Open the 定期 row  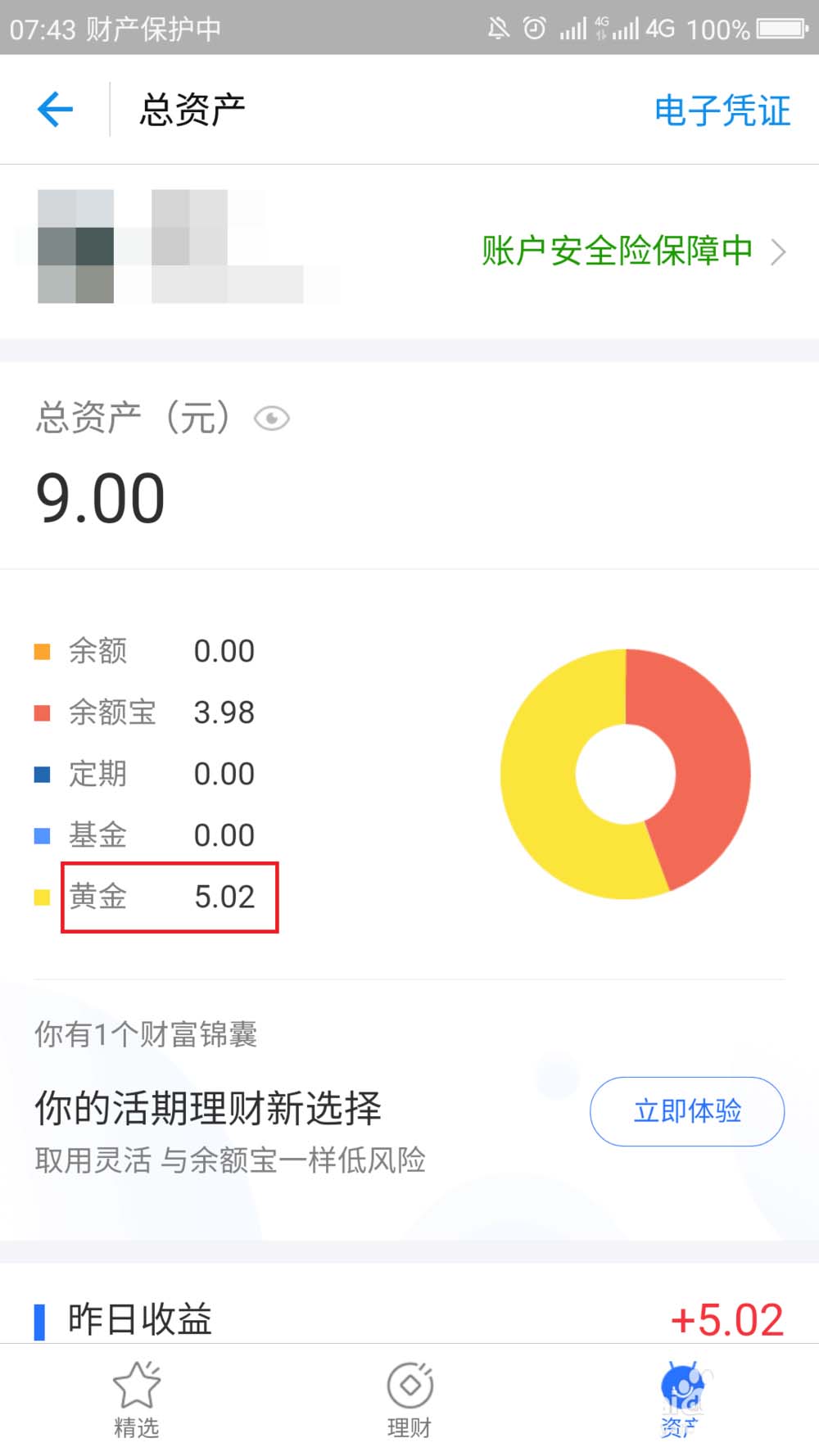click(x=144, y=774)
